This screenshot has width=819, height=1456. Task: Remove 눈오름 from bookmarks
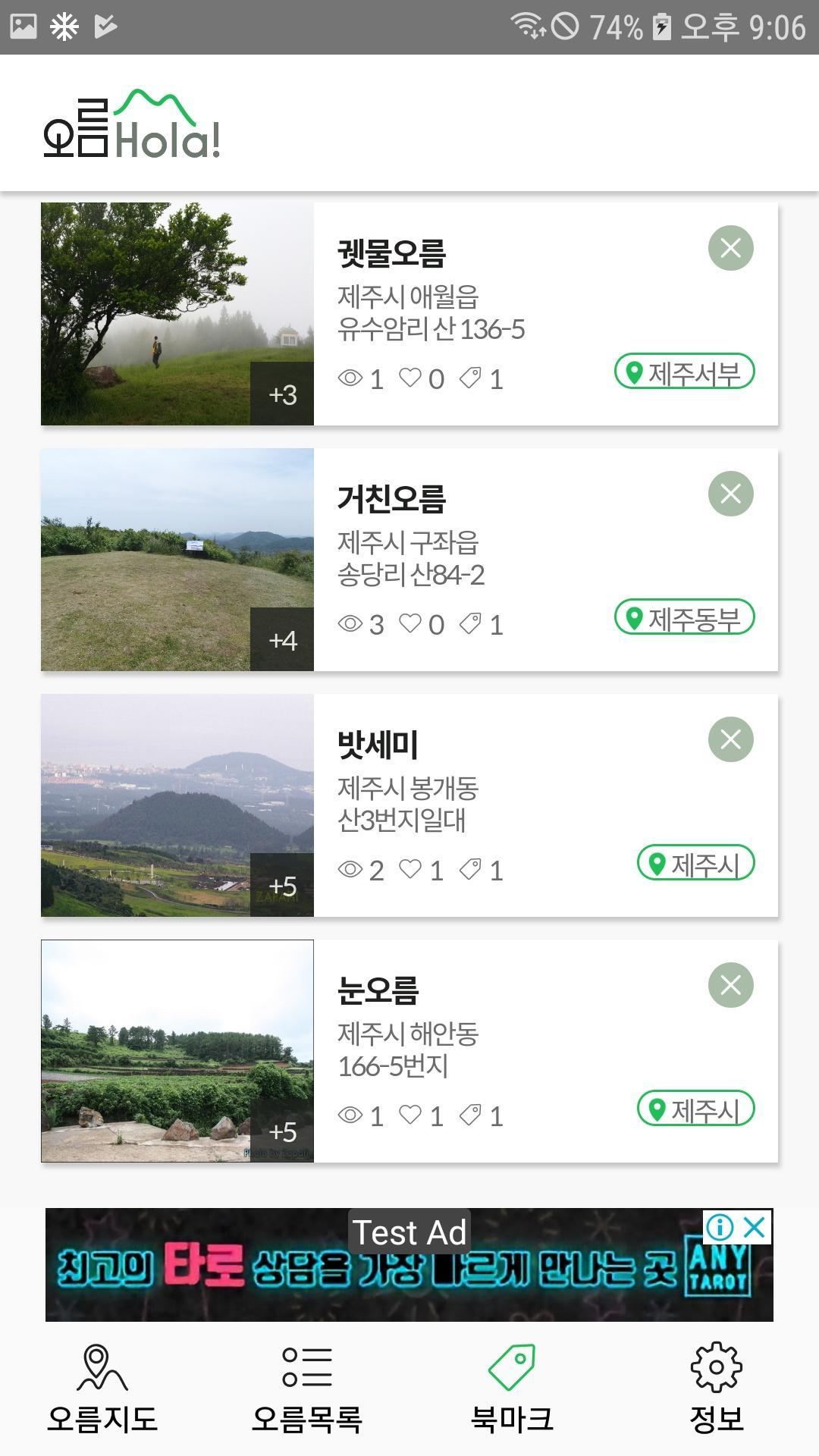pyautogui.click(x=730, y=985)
